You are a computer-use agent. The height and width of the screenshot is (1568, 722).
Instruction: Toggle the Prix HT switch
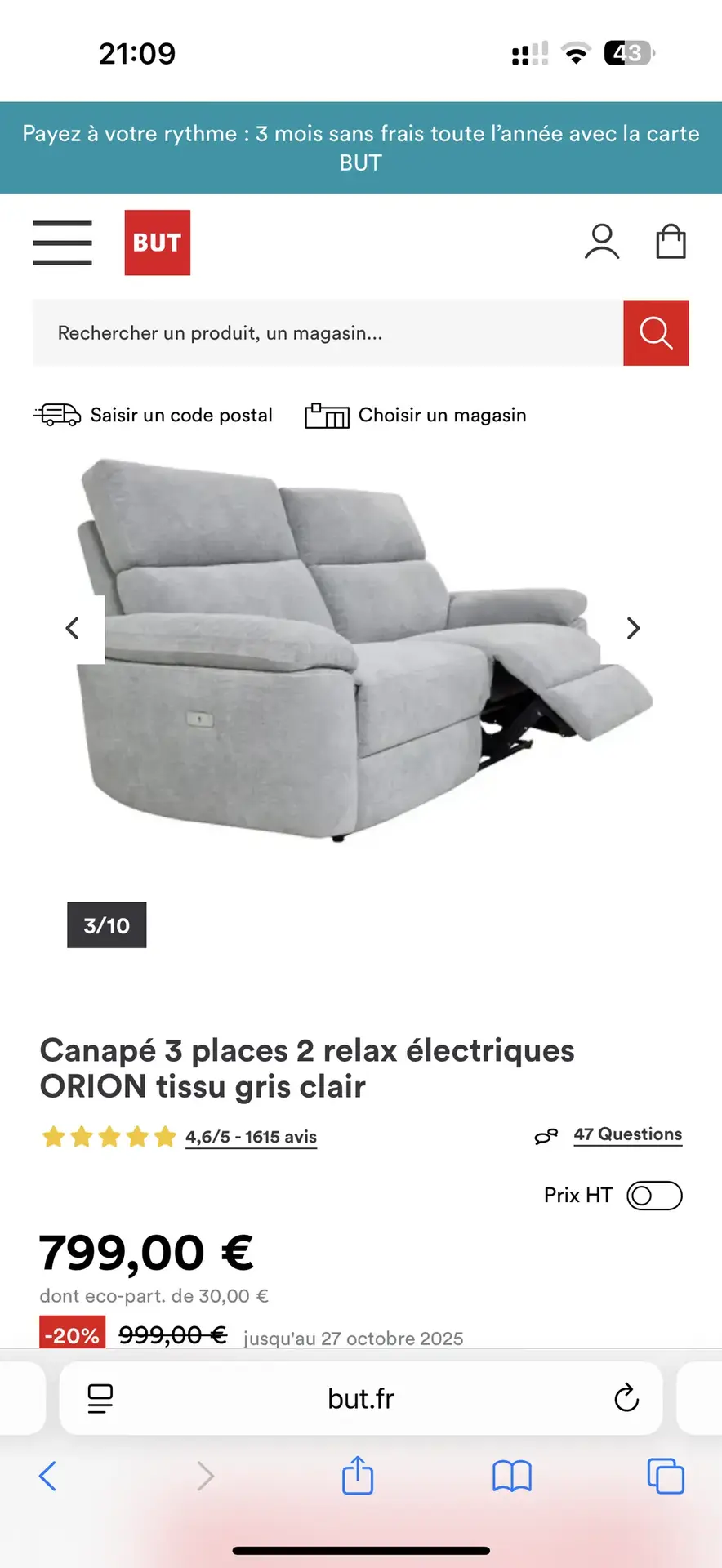[x=654, y=1196]
